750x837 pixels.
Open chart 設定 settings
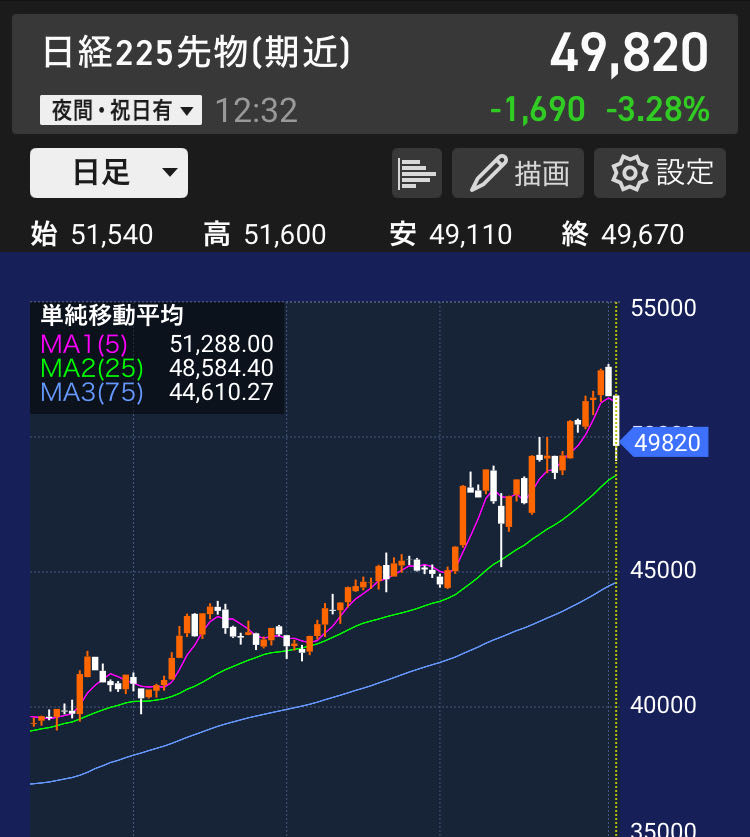(659, 173)
